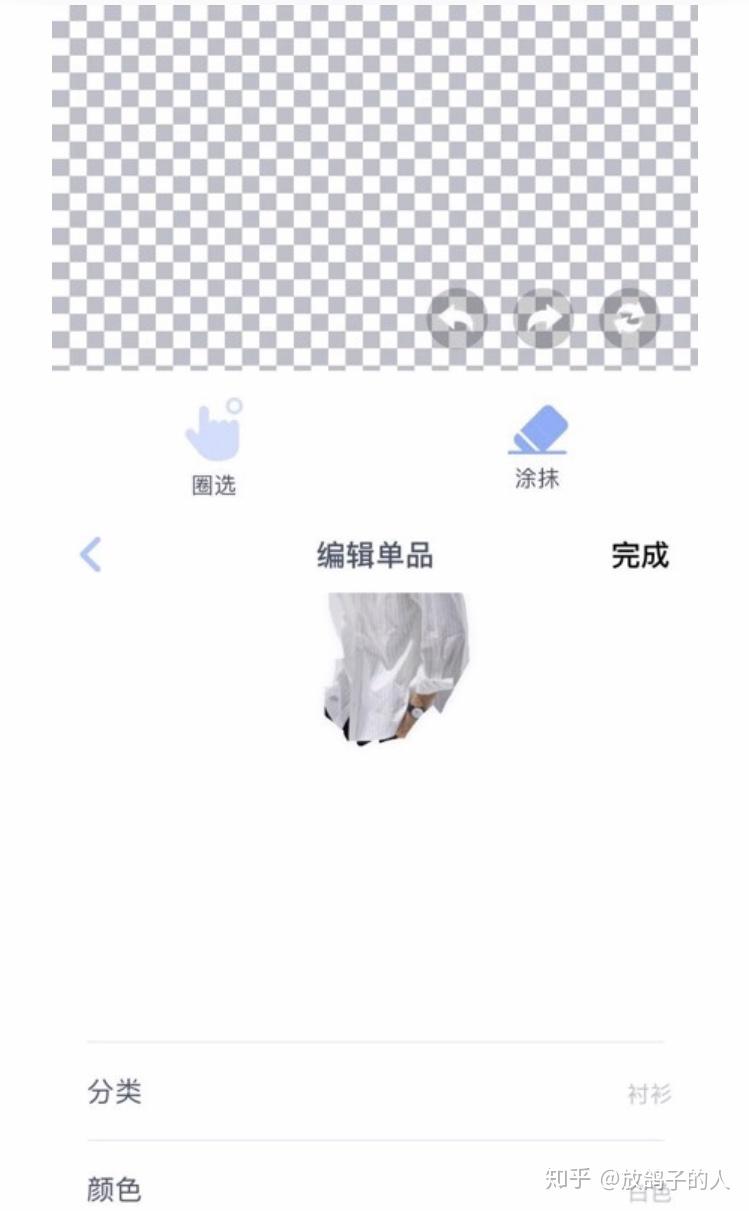Open the 颜色 color row
The width and height of the screenshot is (749, 1211).
[375, 1189]
